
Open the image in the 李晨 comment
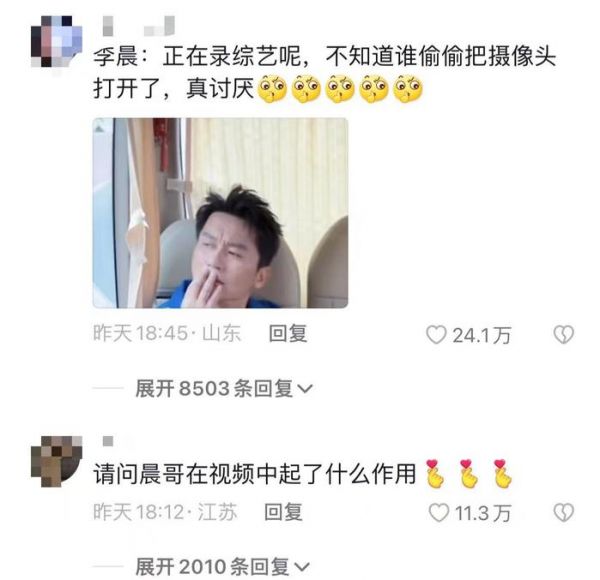[x=220, y=213]
